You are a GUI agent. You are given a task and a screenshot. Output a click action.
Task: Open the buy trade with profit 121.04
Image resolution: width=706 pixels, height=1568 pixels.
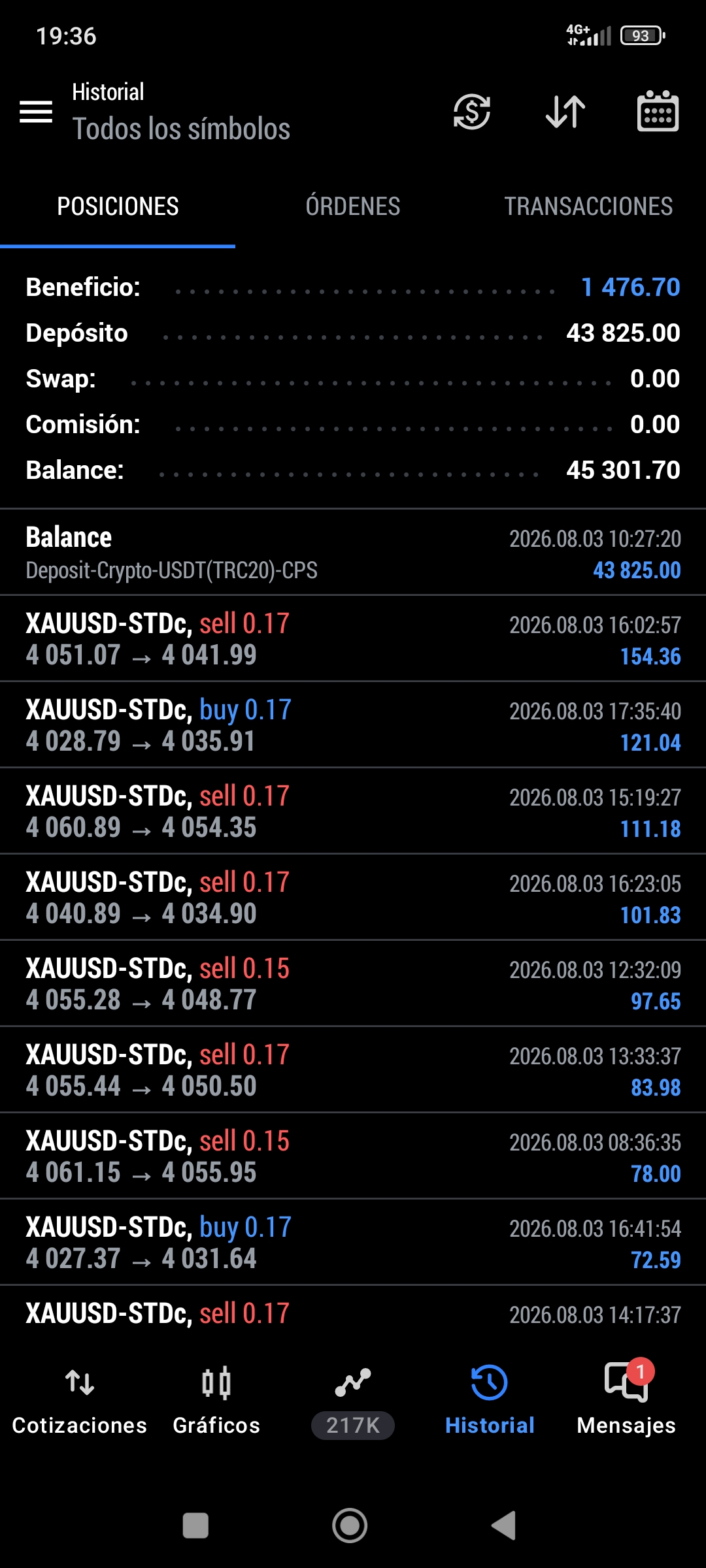coord(353,725)
